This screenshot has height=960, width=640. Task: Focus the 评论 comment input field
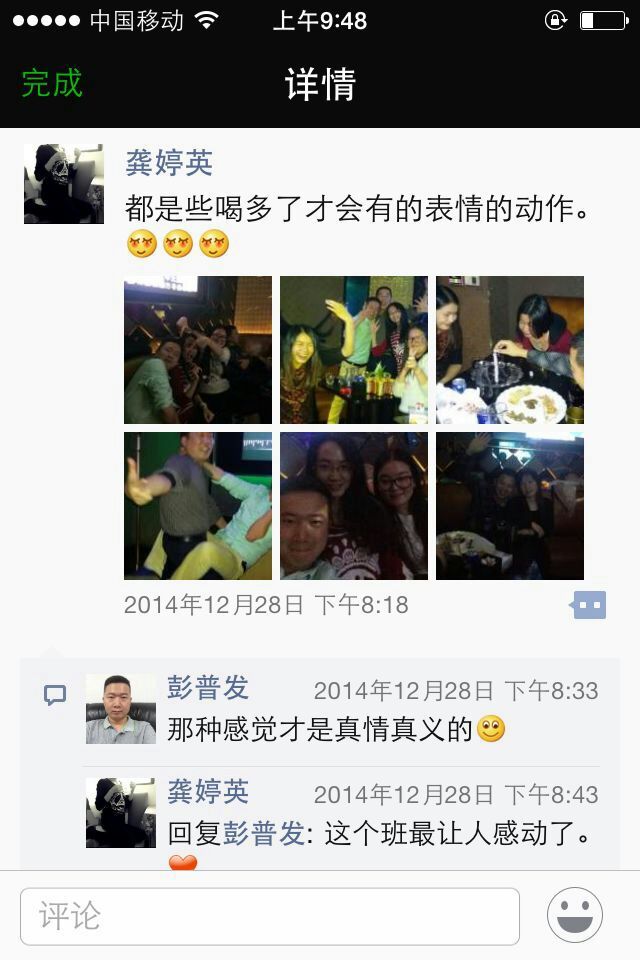270,916
